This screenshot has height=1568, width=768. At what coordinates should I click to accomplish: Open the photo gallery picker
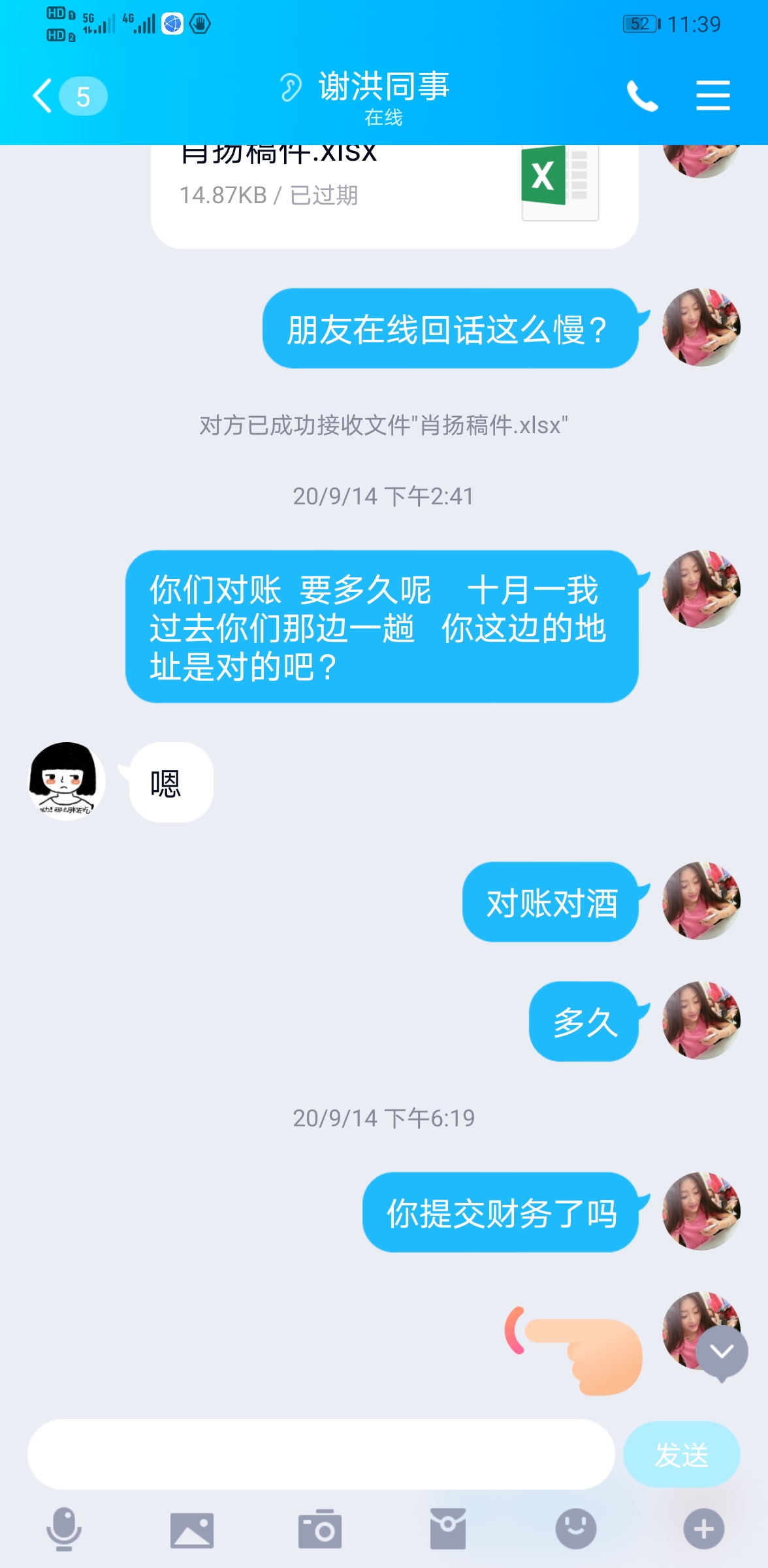coord(191,1529)
